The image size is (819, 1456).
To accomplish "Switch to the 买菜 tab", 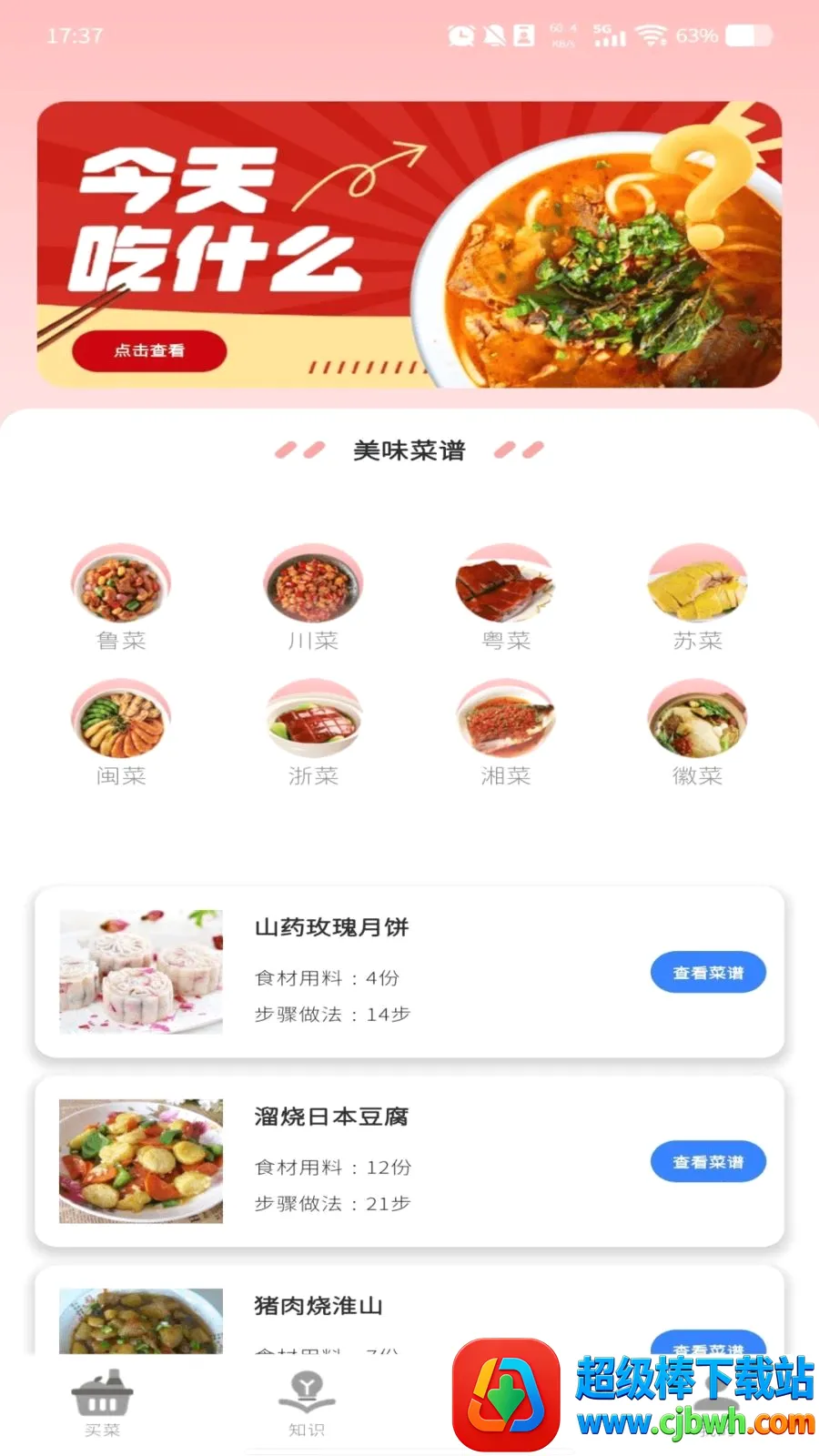I will [x=102, y=1404].
